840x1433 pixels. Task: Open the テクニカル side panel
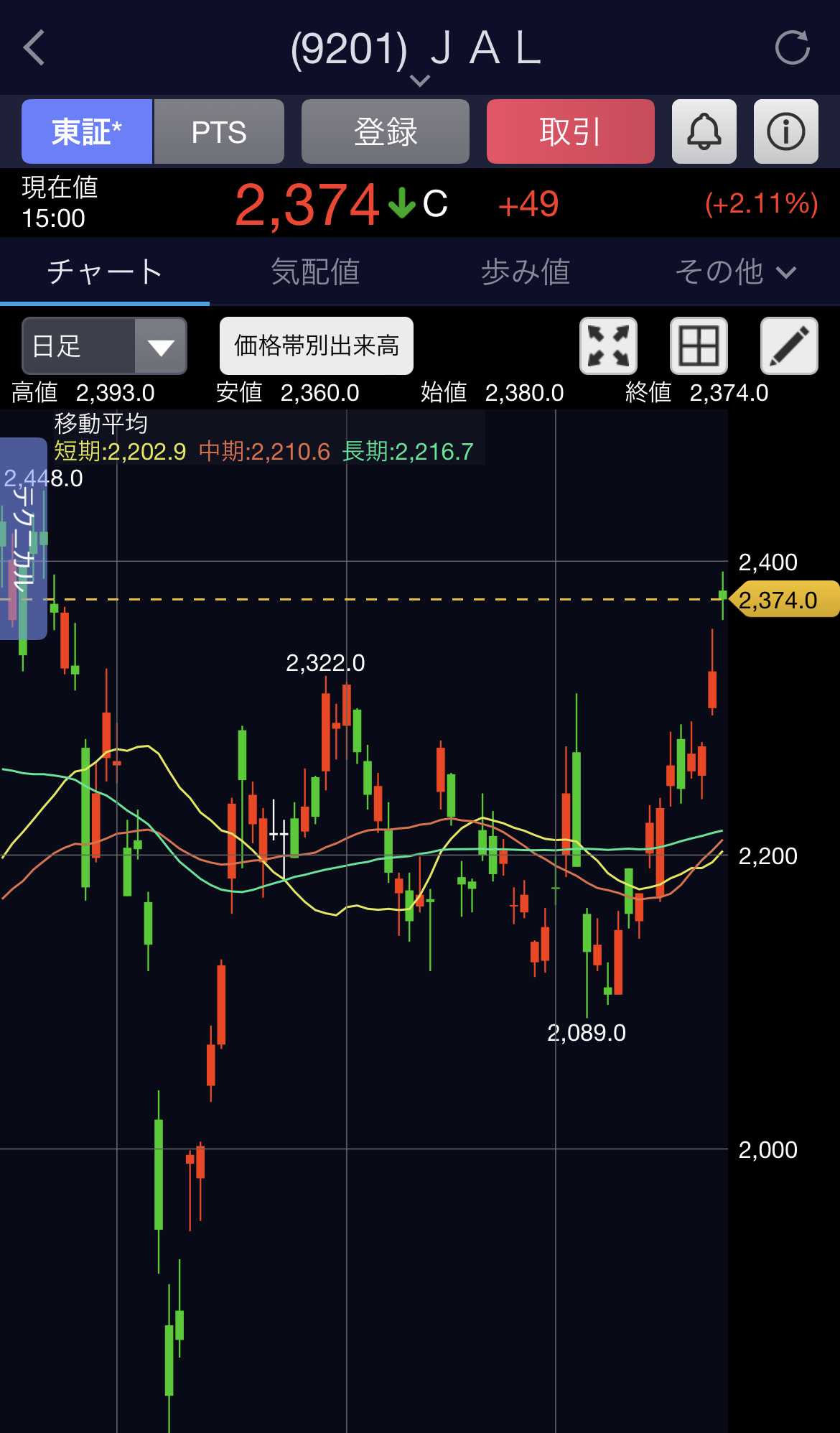(23, 539)
